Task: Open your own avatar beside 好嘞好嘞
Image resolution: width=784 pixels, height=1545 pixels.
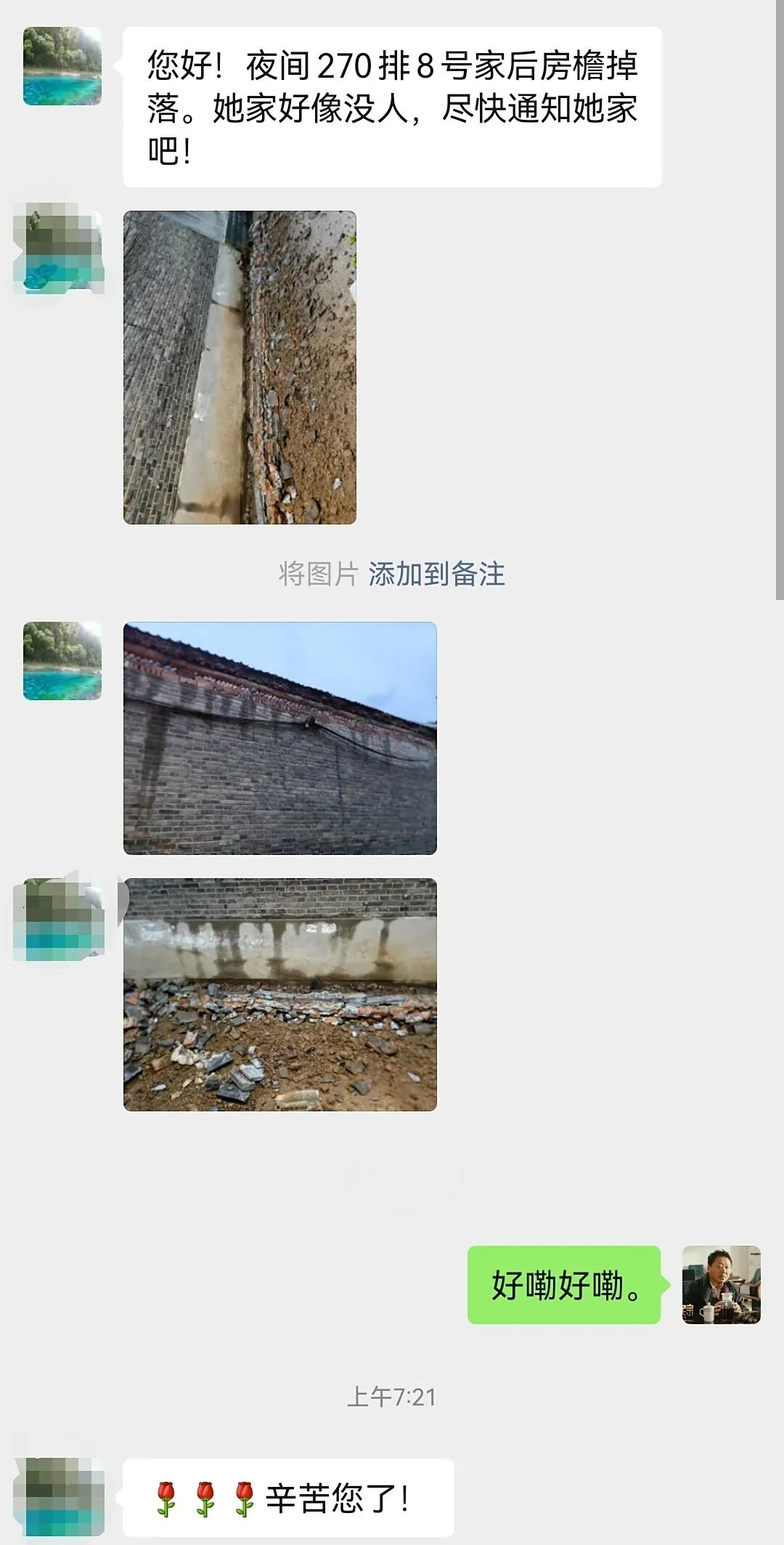Action: click(x=721, y=1284)
